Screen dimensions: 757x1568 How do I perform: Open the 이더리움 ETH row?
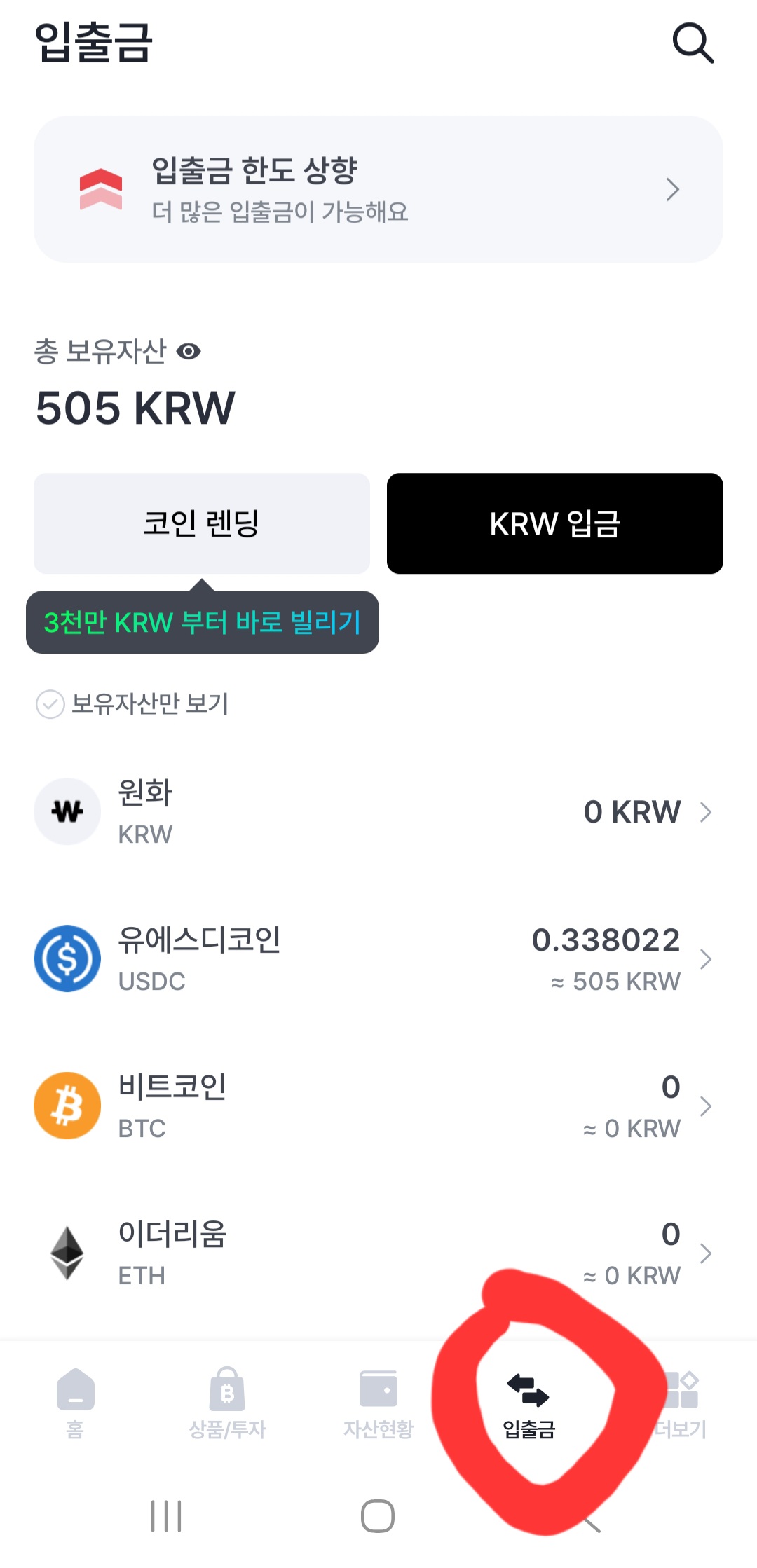pyautogui.click(x=378, y=1253)
